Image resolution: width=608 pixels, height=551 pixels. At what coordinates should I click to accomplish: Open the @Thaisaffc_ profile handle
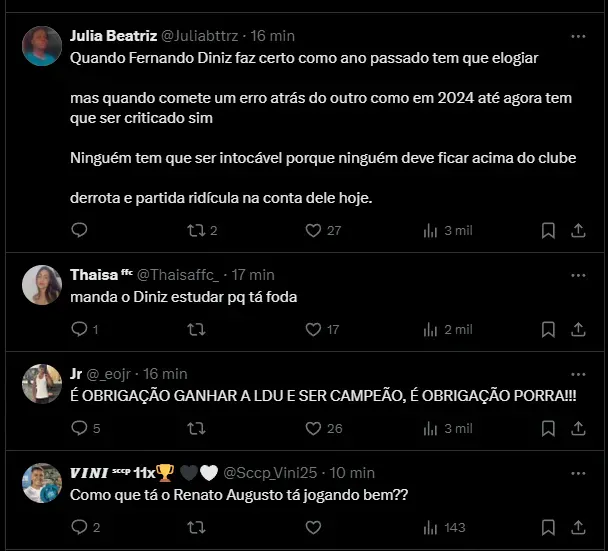(179, 275)
